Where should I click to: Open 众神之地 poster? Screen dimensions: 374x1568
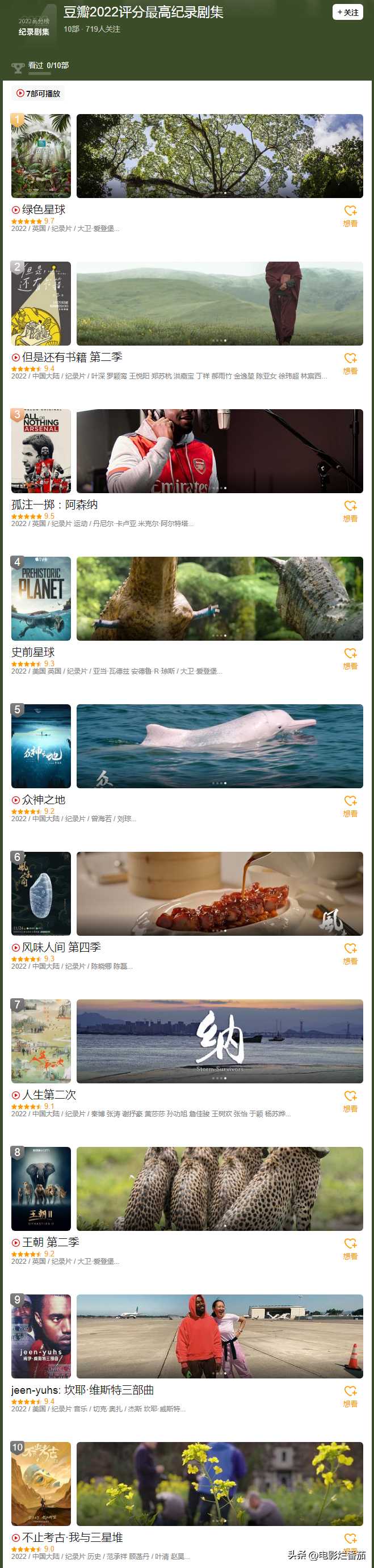(x=41, y=746)
